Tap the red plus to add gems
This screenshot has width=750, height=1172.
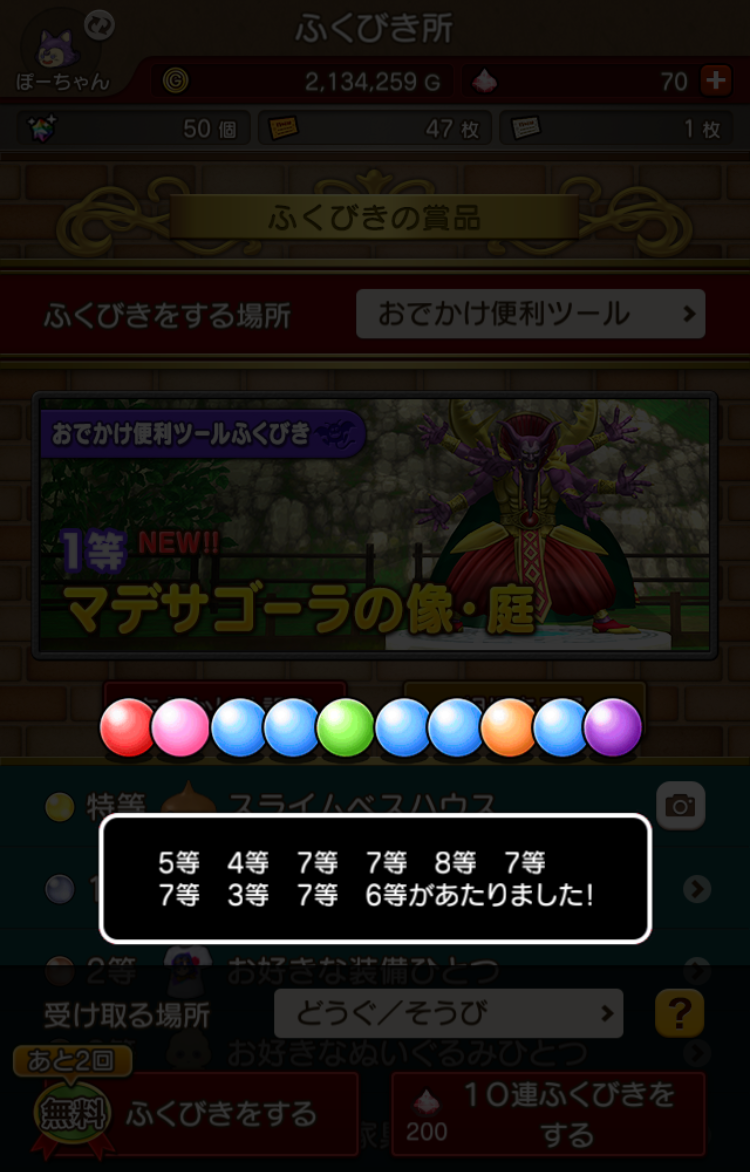(x=715, y=80)
